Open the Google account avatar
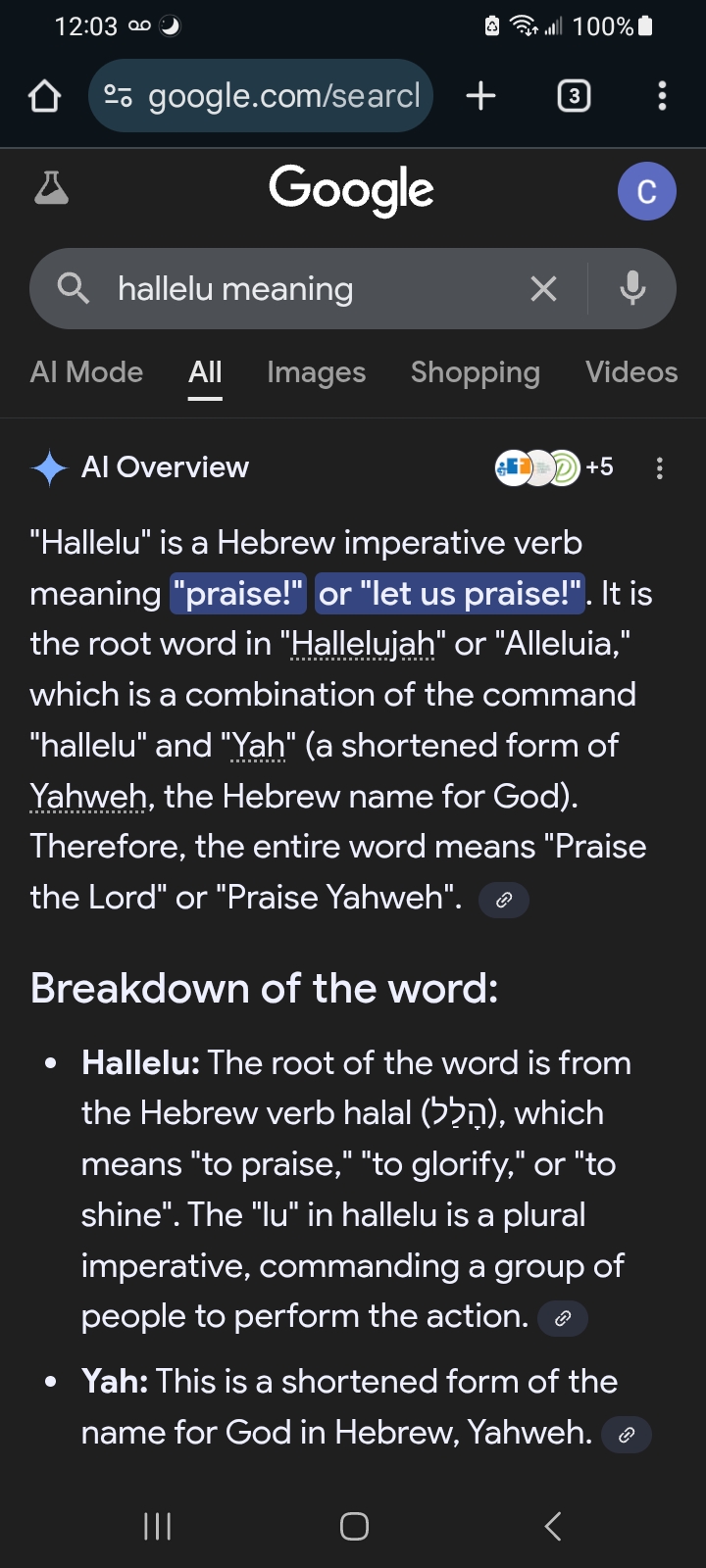The width and height of the screenshot is (706, 1568). click(x=646, y=191)
